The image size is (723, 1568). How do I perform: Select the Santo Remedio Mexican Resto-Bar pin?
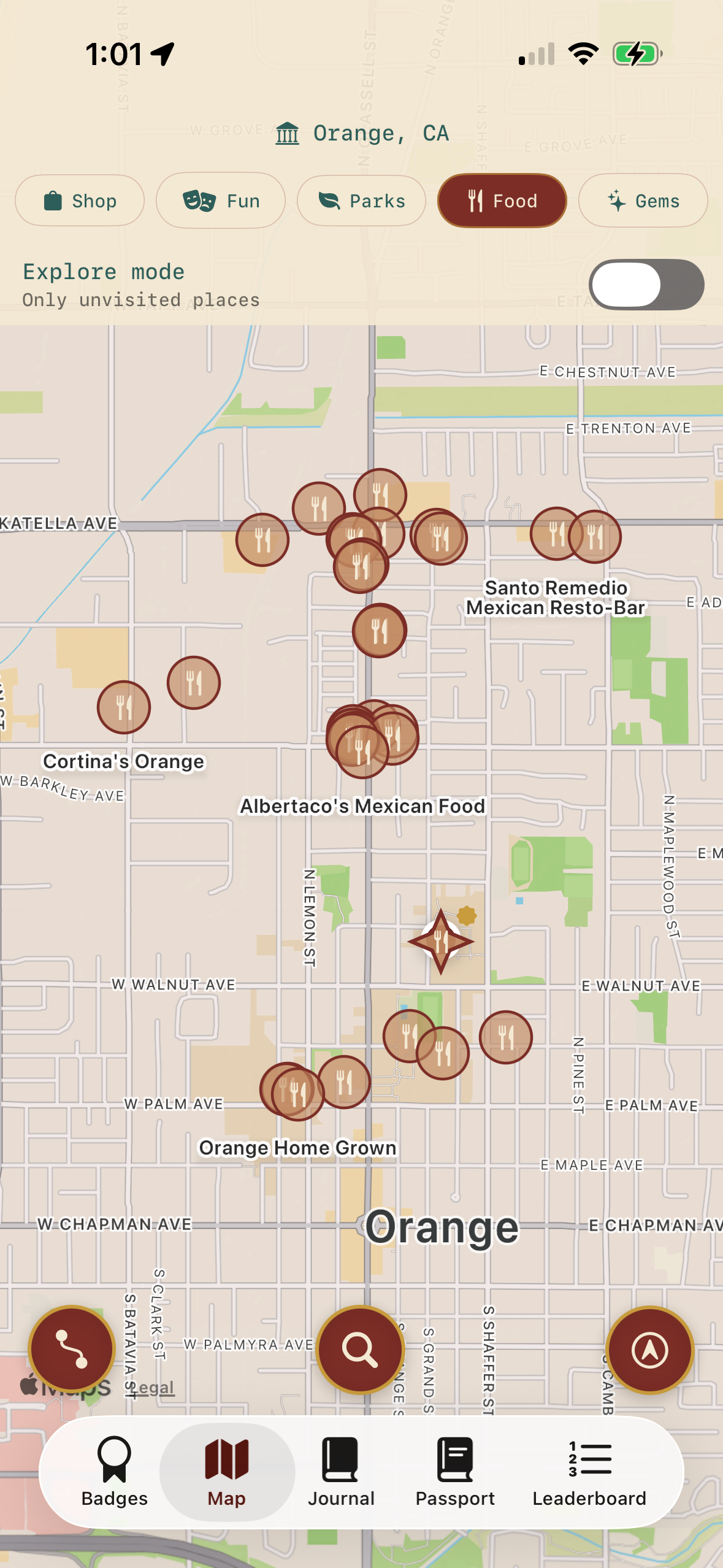click(x=556, y=534)
